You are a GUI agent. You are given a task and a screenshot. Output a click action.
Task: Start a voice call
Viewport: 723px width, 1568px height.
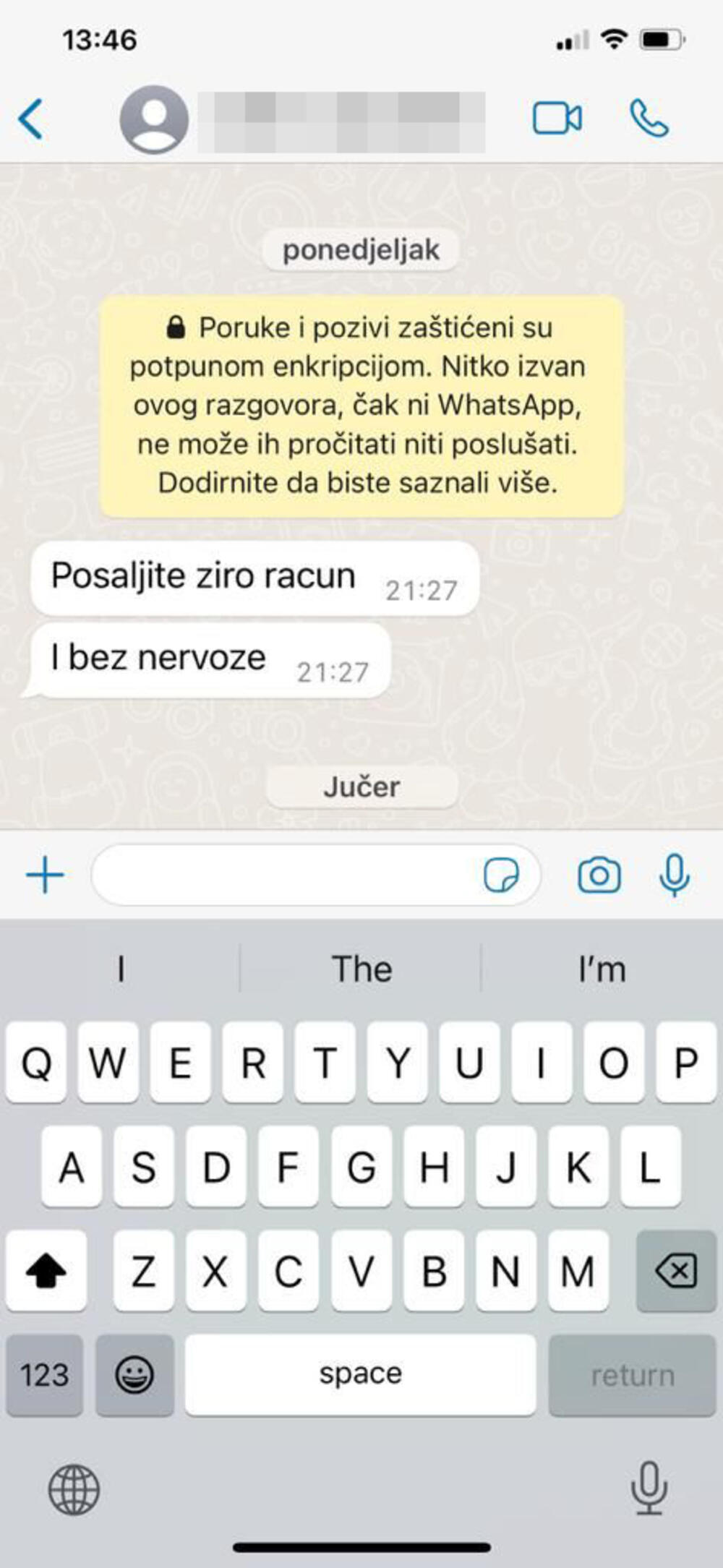tap(649, 119)
